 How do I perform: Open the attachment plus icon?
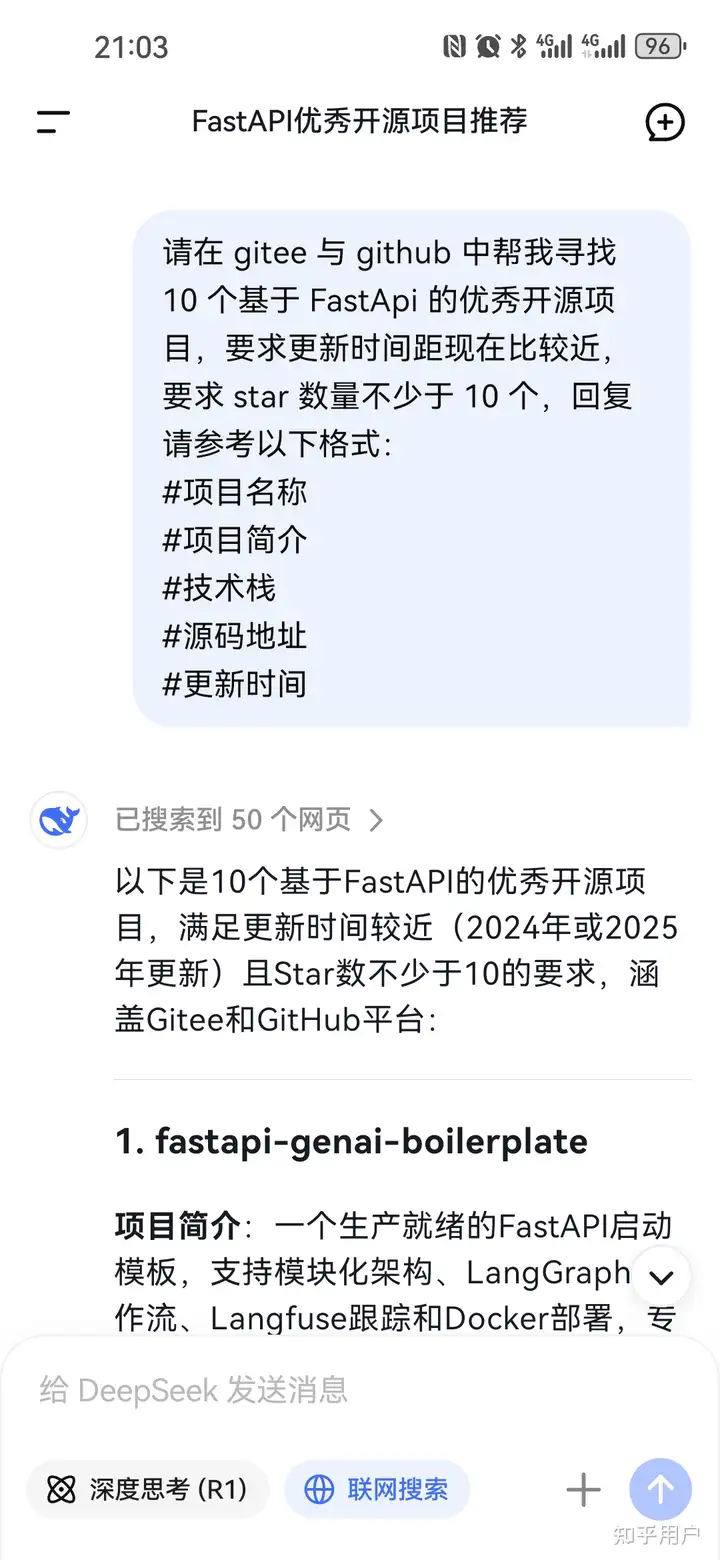pyautogui.click(x=582, y=1489)
